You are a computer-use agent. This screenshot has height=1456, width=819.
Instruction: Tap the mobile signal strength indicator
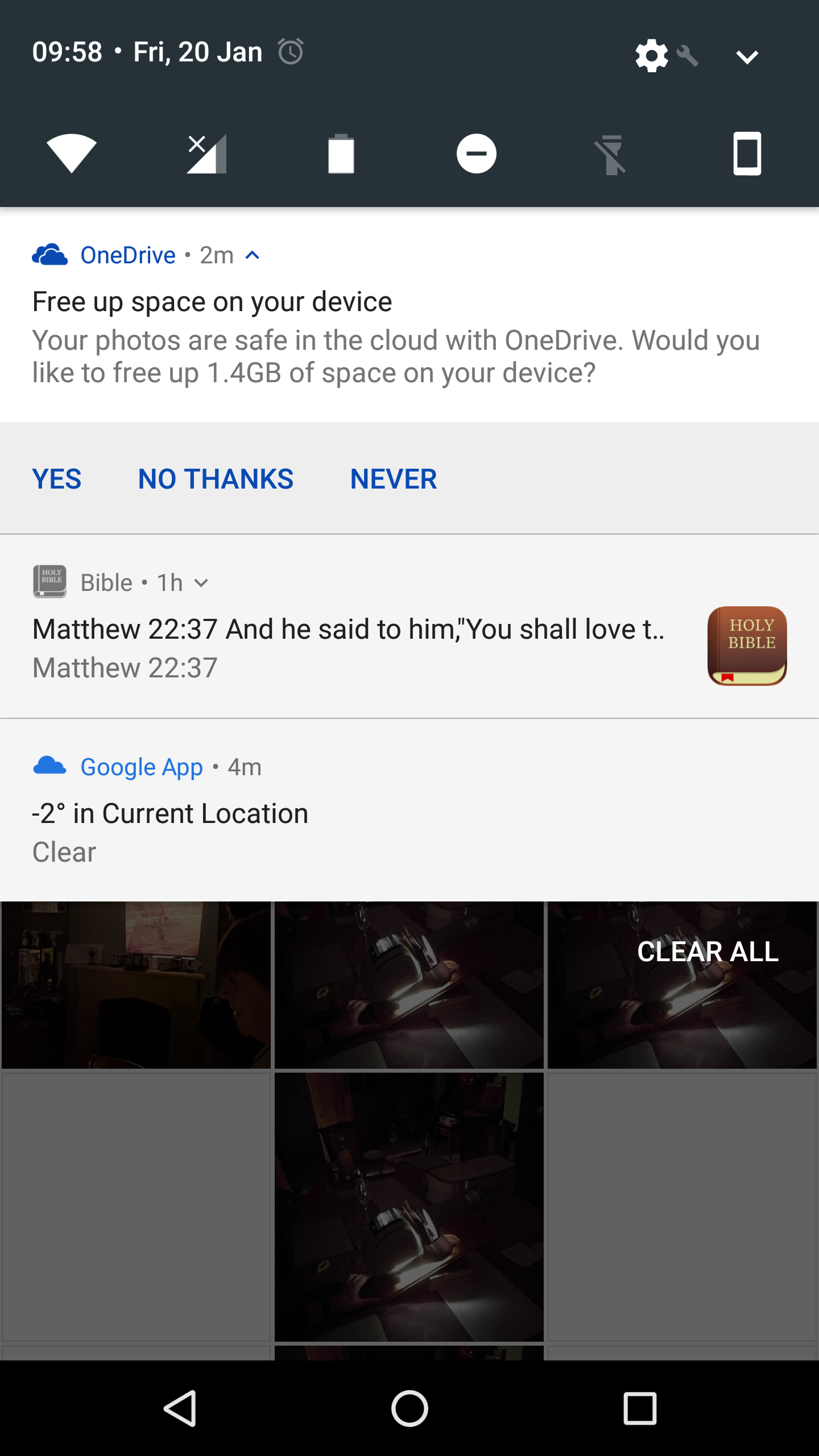(x=206, y=152)
